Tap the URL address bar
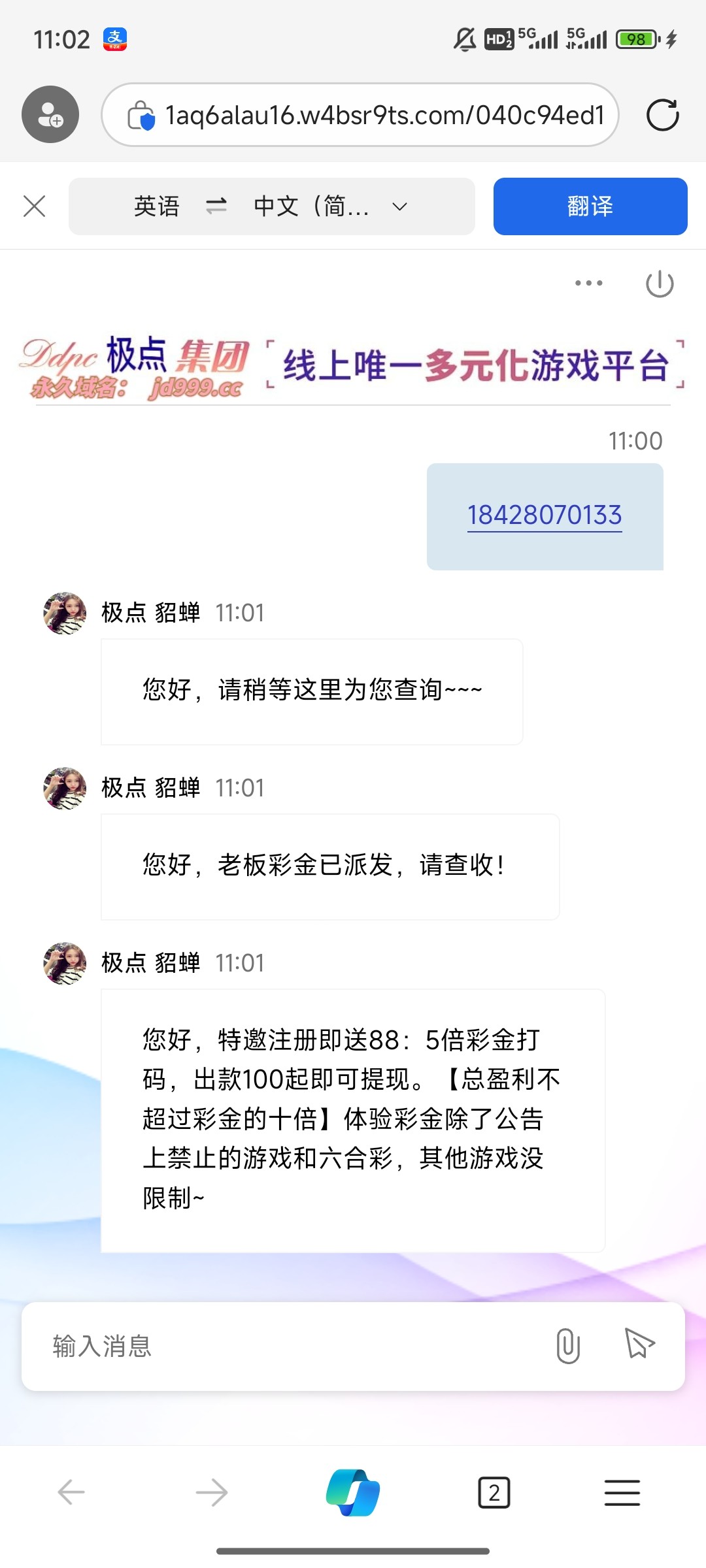Viewport: 706px width, 1568px height. point(384,115)
